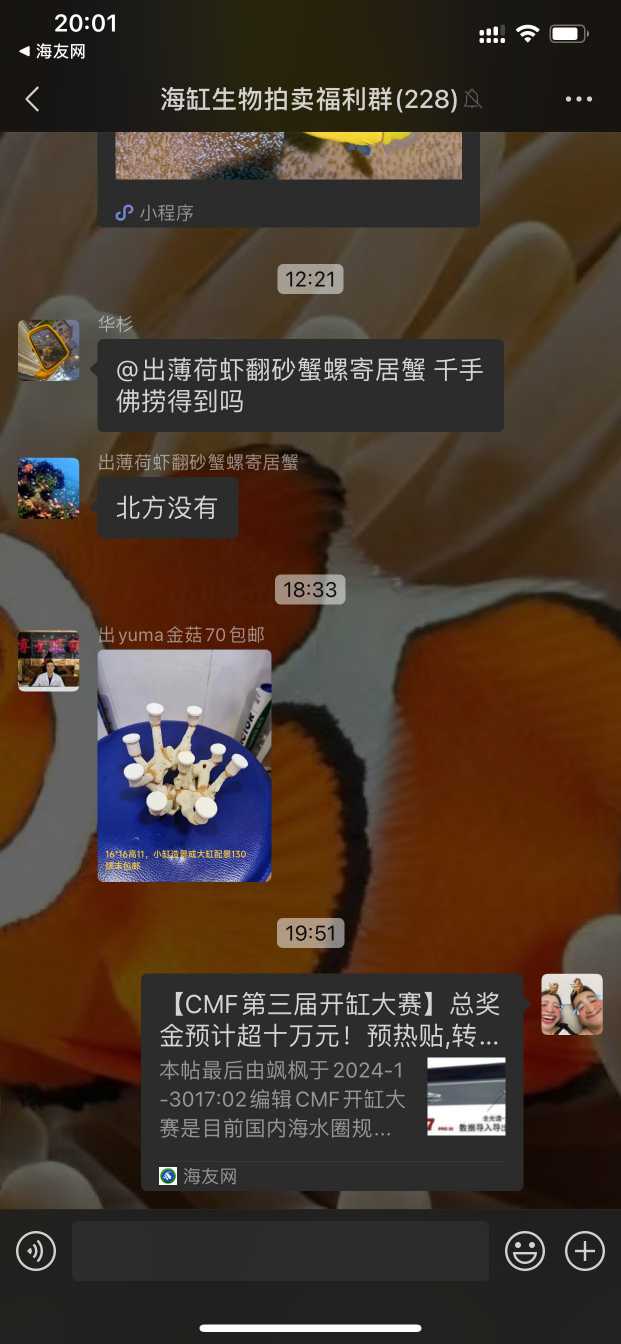Open avatar of 出yuma金菇70包邮
Image resolution: width=621 pixels, height=1344 pixels.
[48, 661]
